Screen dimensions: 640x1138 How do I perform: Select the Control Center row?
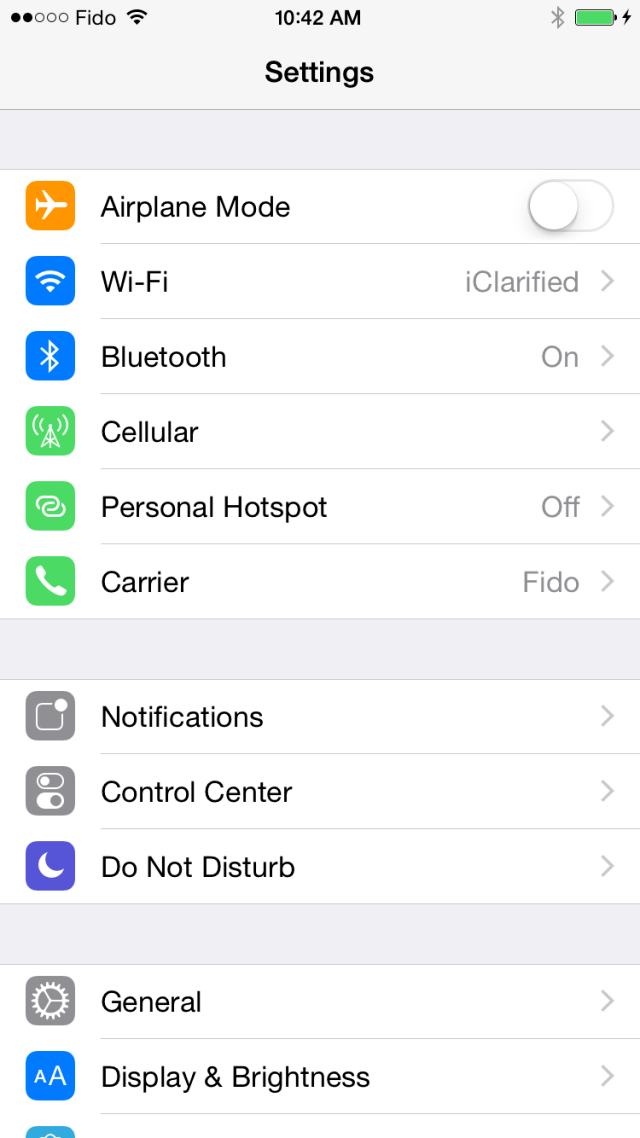[320, 792]
